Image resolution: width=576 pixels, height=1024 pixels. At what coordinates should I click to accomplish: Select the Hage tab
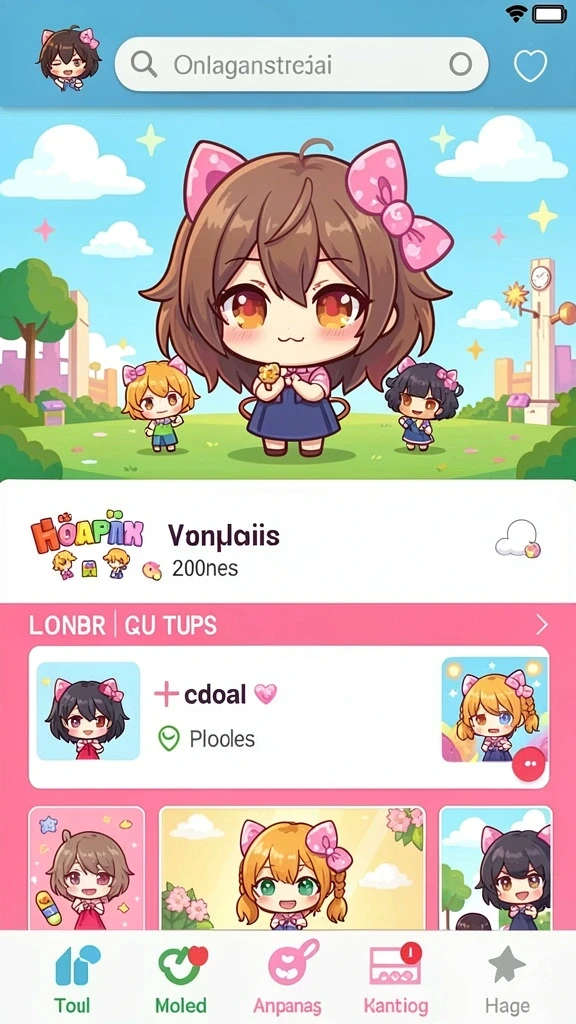click(x=507, y=978)
